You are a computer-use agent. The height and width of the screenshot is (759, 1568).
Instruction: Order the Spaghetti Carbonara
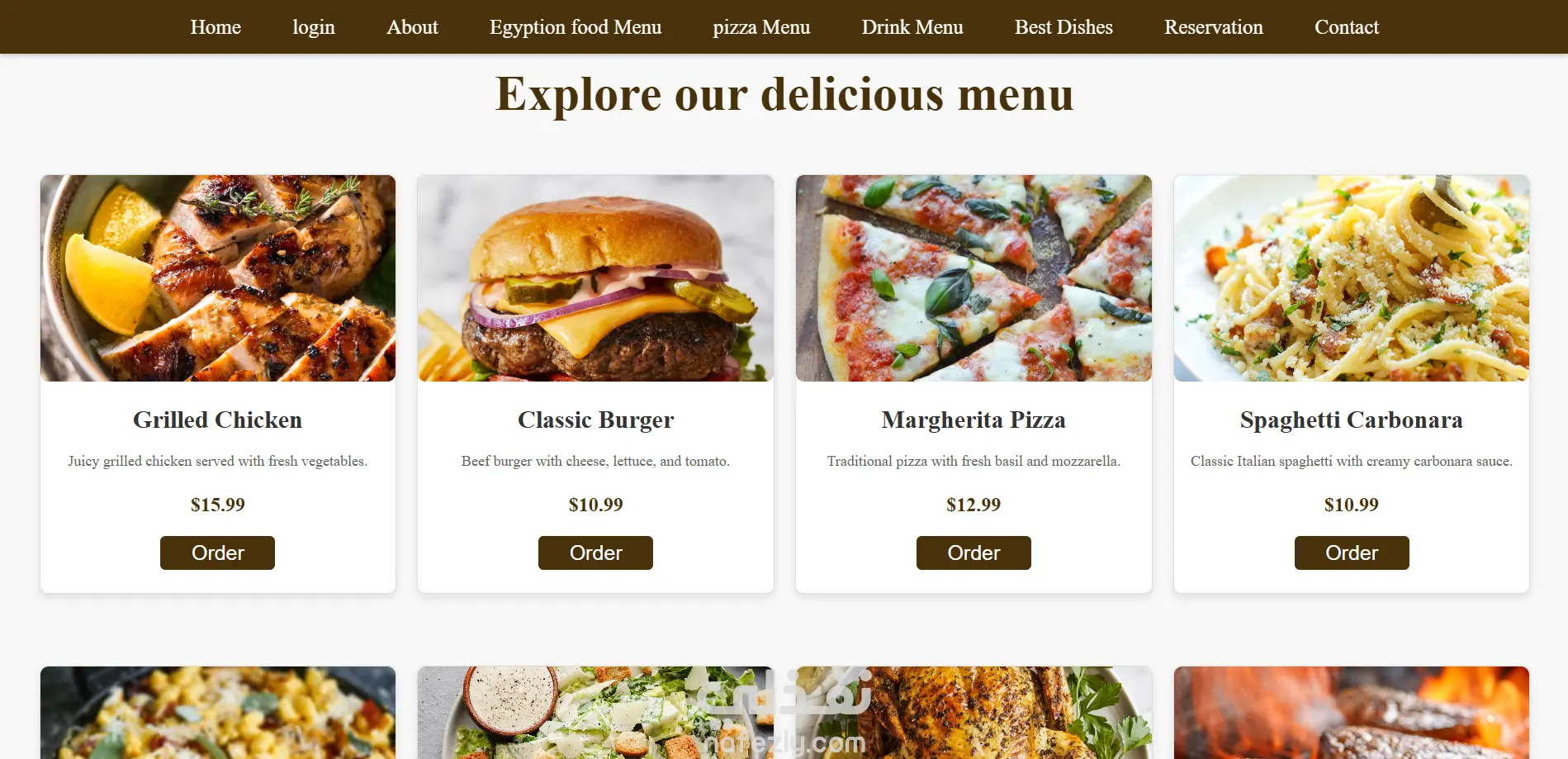tap(1351, 553)
